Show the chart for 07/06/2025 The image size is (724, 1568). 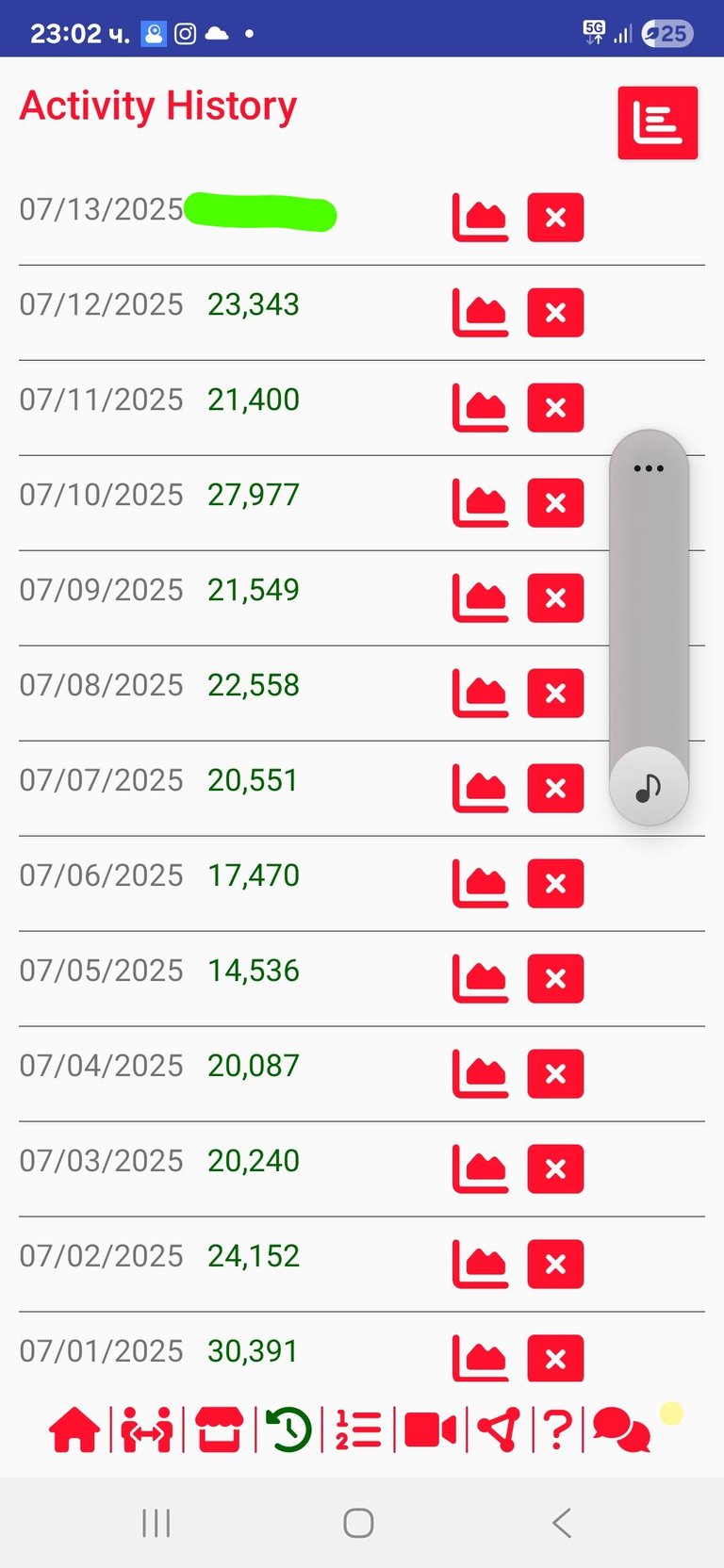click(x=481, y=884)
